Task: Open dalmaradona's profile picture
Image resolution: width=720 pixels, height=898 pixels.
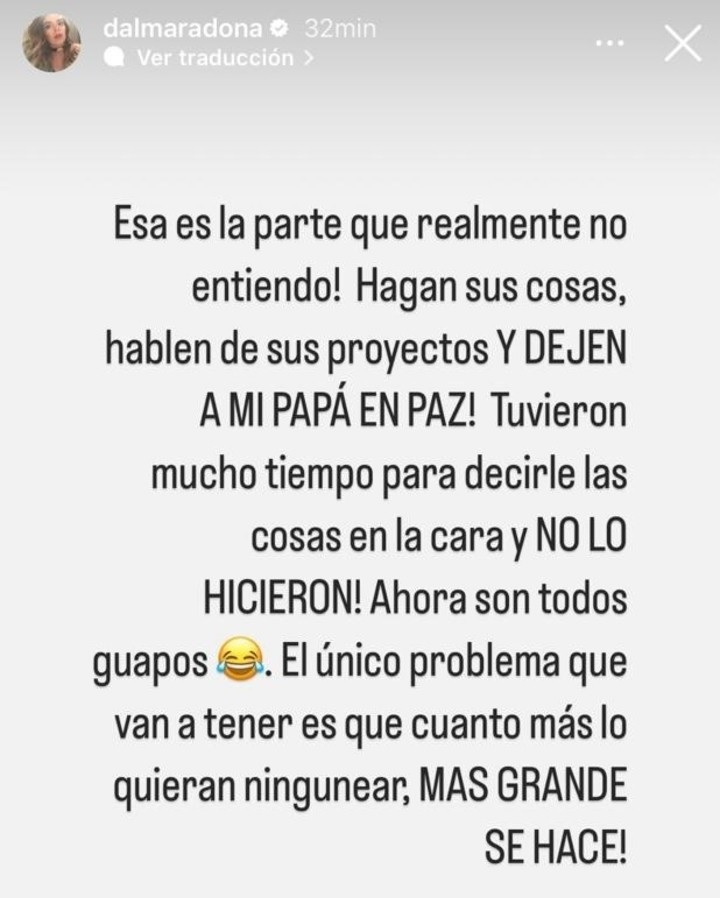Action: coord(51,43)
